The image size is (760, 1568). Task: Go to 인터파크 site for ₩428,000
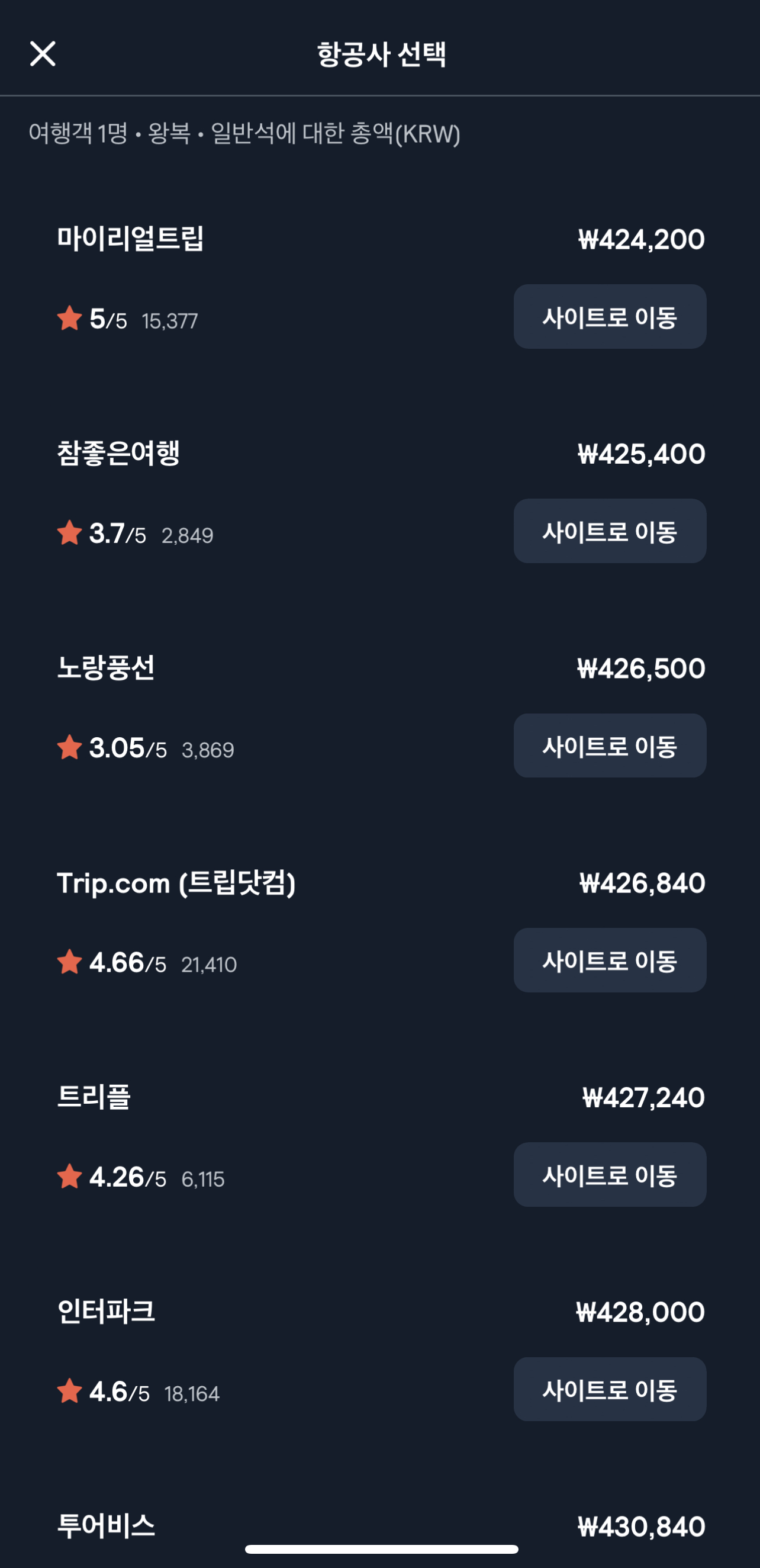click(610, 1389)
